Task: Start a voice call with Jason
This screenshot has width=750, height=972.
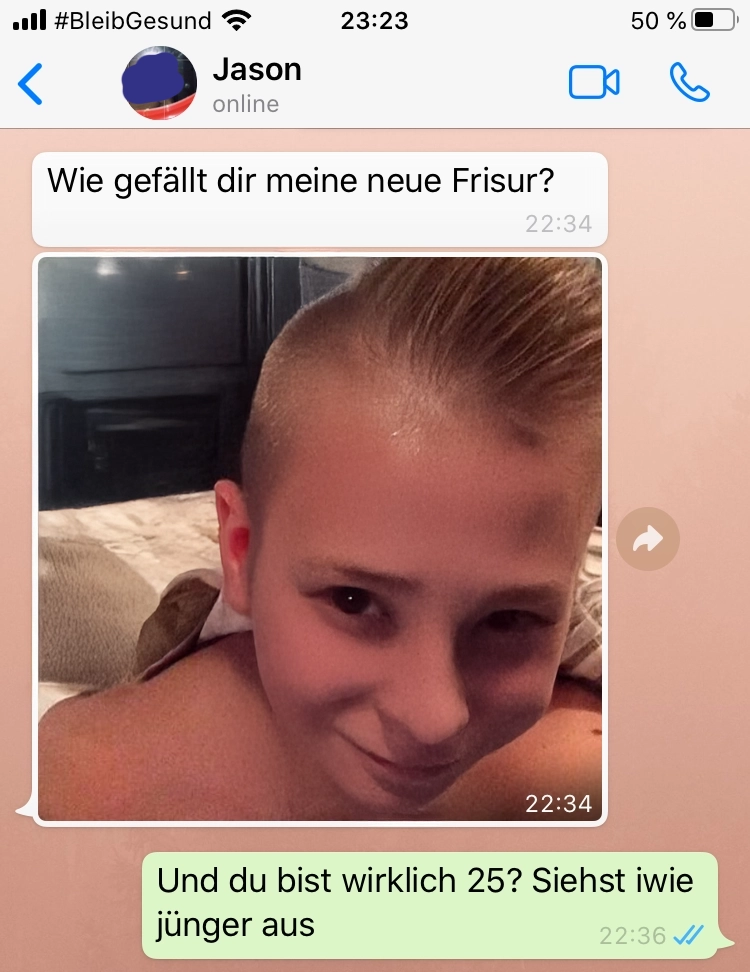Action: pos(689,84)
